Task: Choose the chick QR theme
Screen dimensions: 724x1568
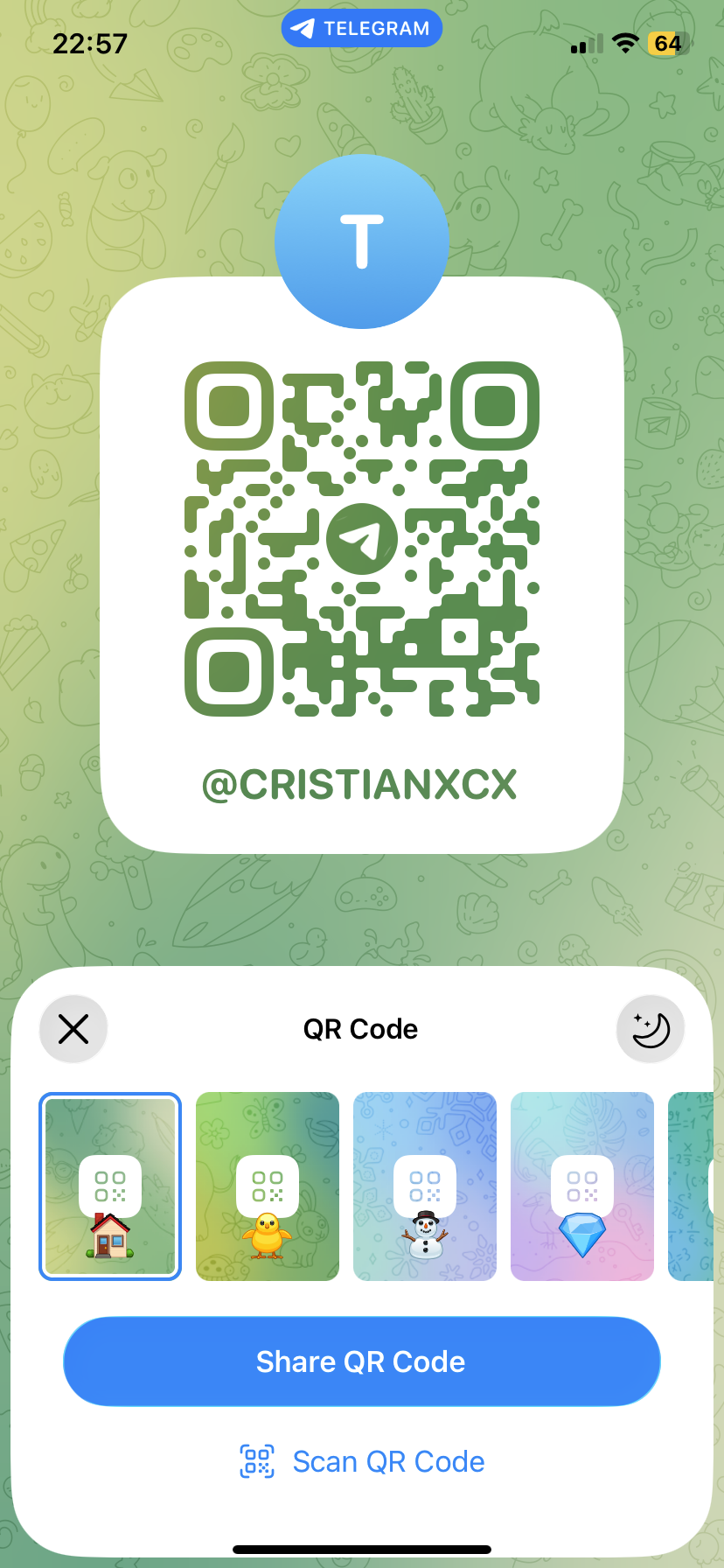Action: pos(268,1186)
